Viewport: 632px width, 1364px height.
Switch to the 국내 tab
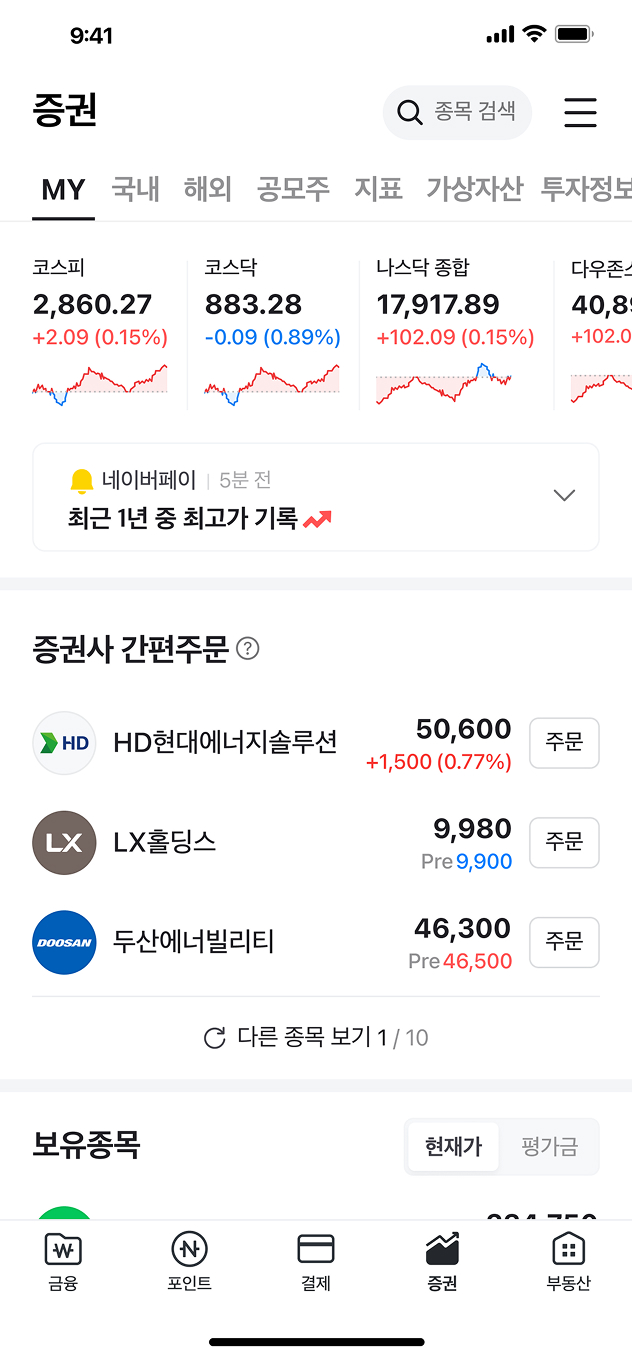point(135,189)
